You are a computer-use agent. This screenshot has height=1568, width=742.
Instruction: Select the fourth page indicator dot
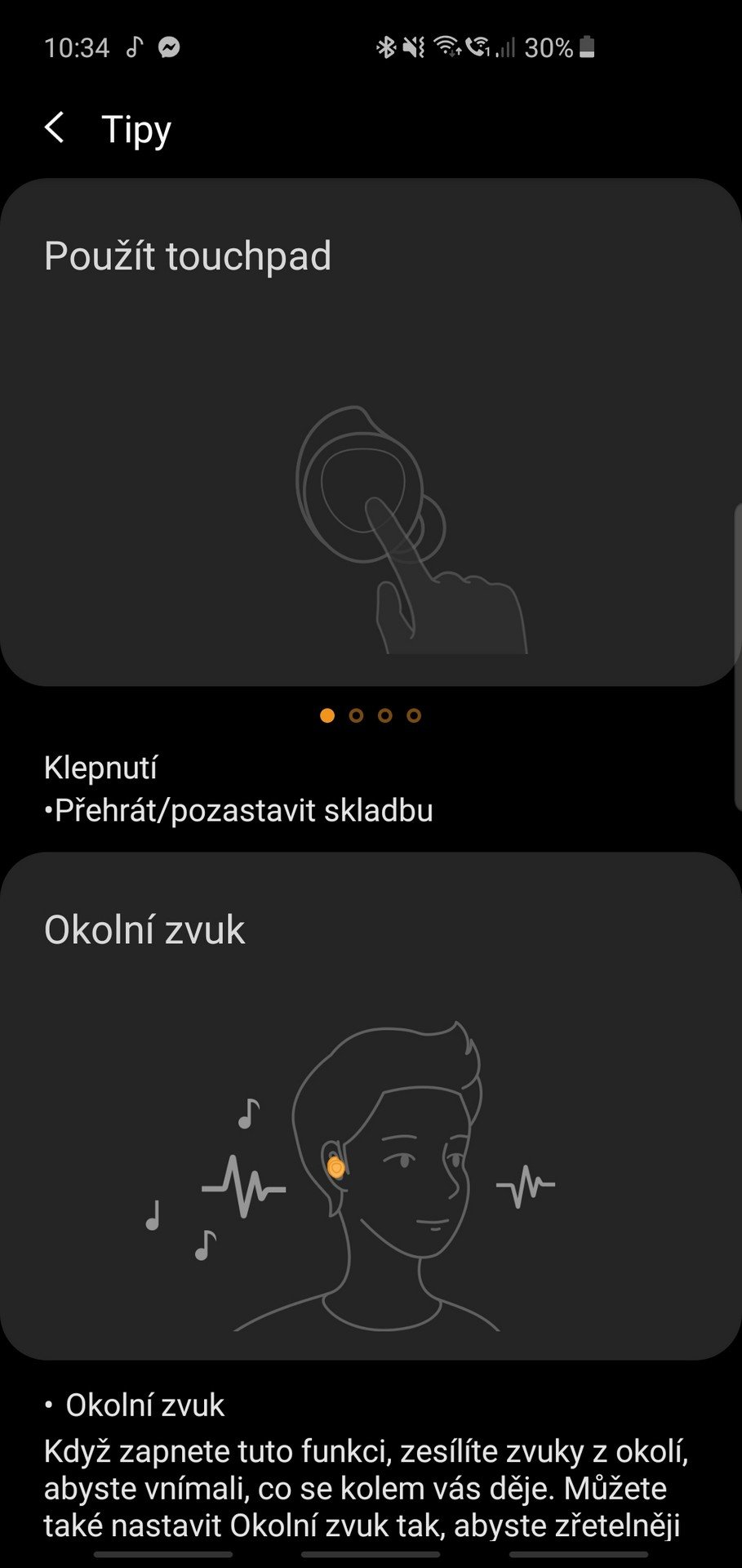tap(414, 715)
